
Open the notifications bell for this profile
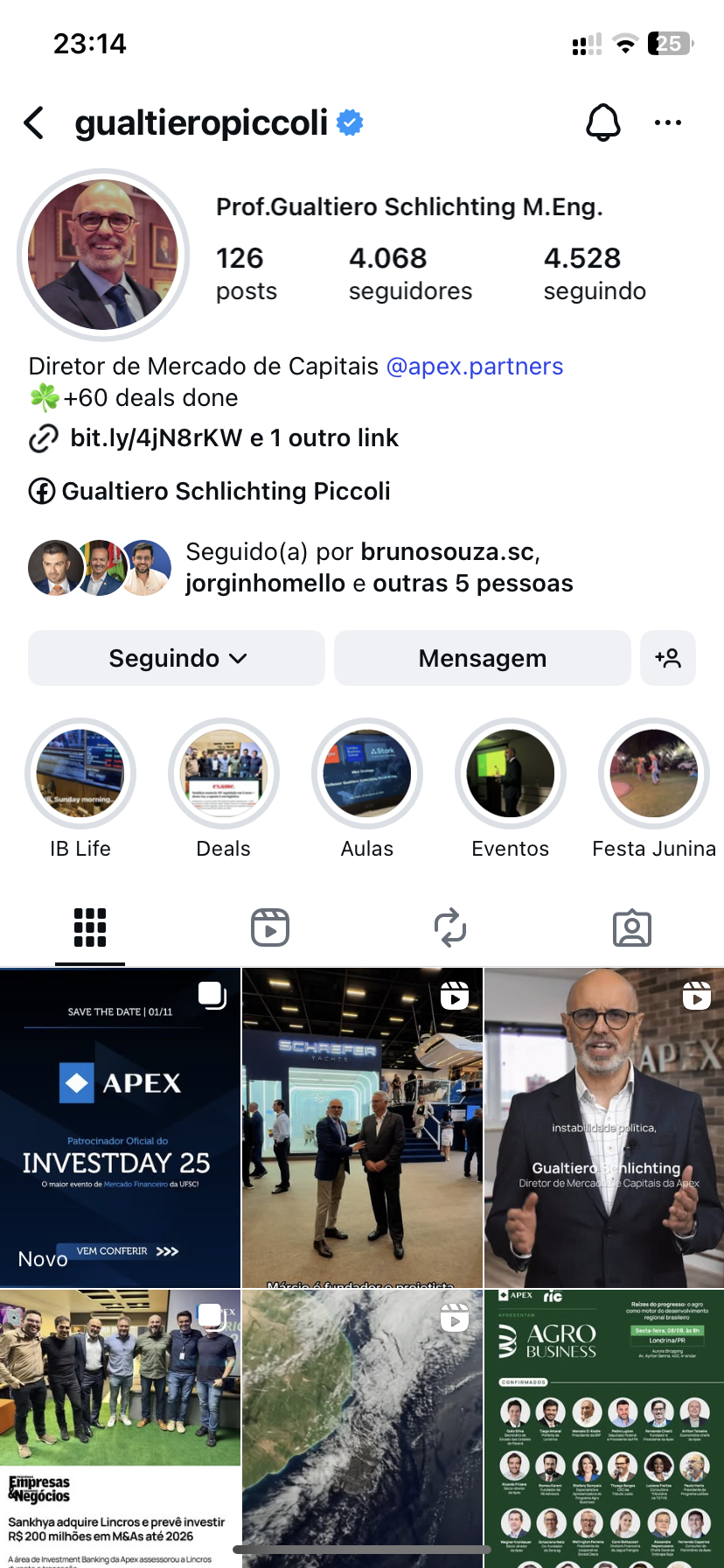(x=602, y=123)
